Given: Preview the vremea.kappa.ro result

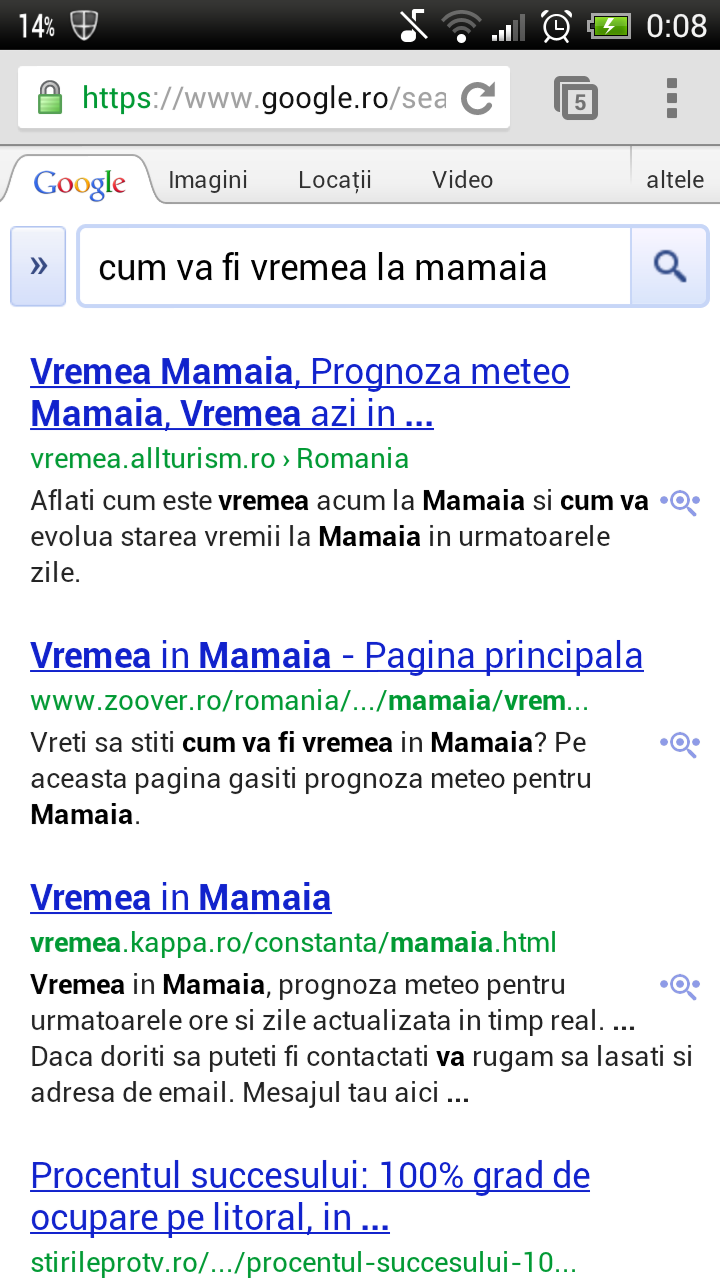Looking at the screenshot, I should click(680, 986).
